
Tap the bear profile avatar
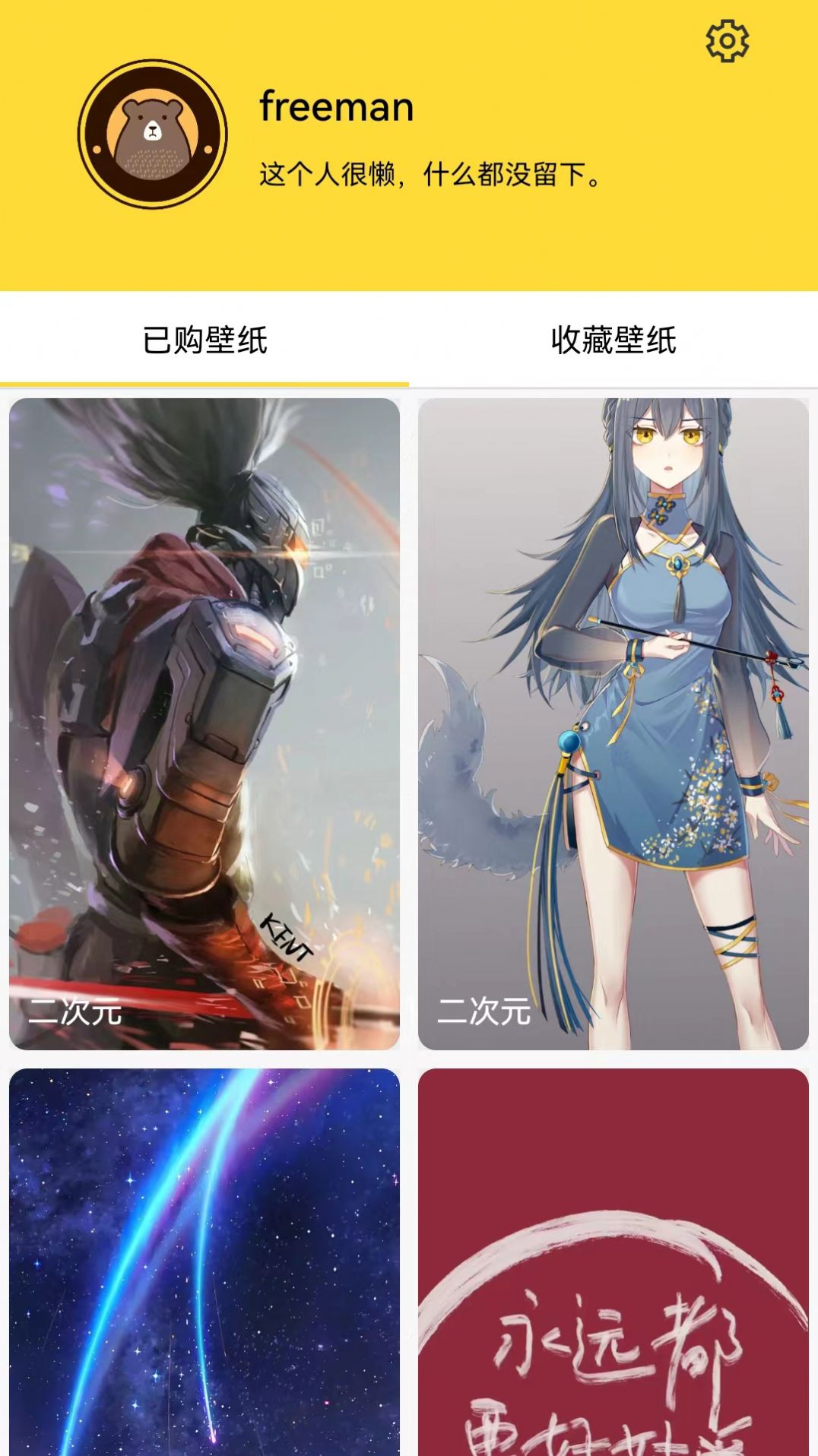click(153, 134)
